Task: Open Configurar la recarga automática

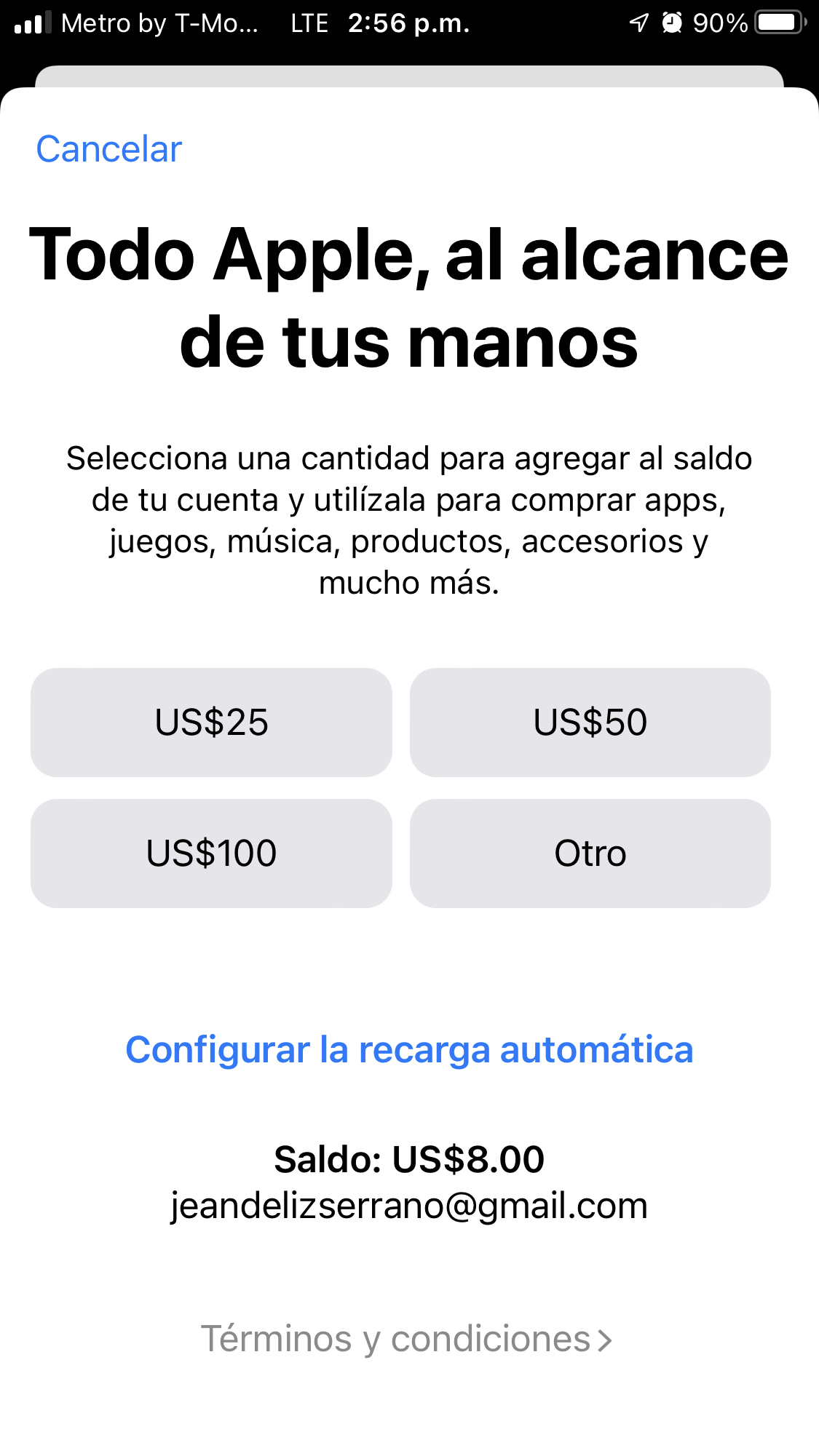Action: [x=409, y=1050]
